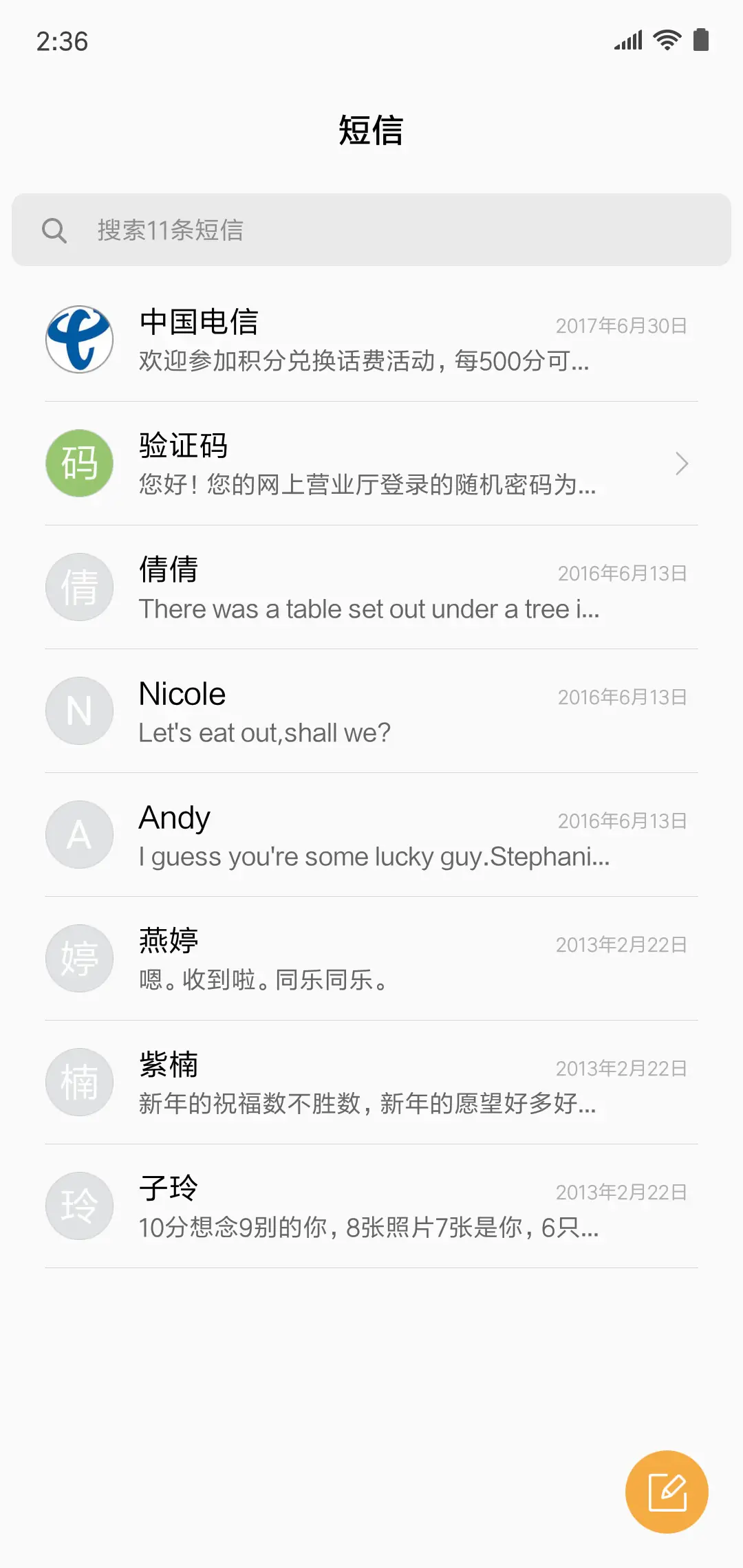Click the 'N' avatar for Nicole

click(78, 710)
